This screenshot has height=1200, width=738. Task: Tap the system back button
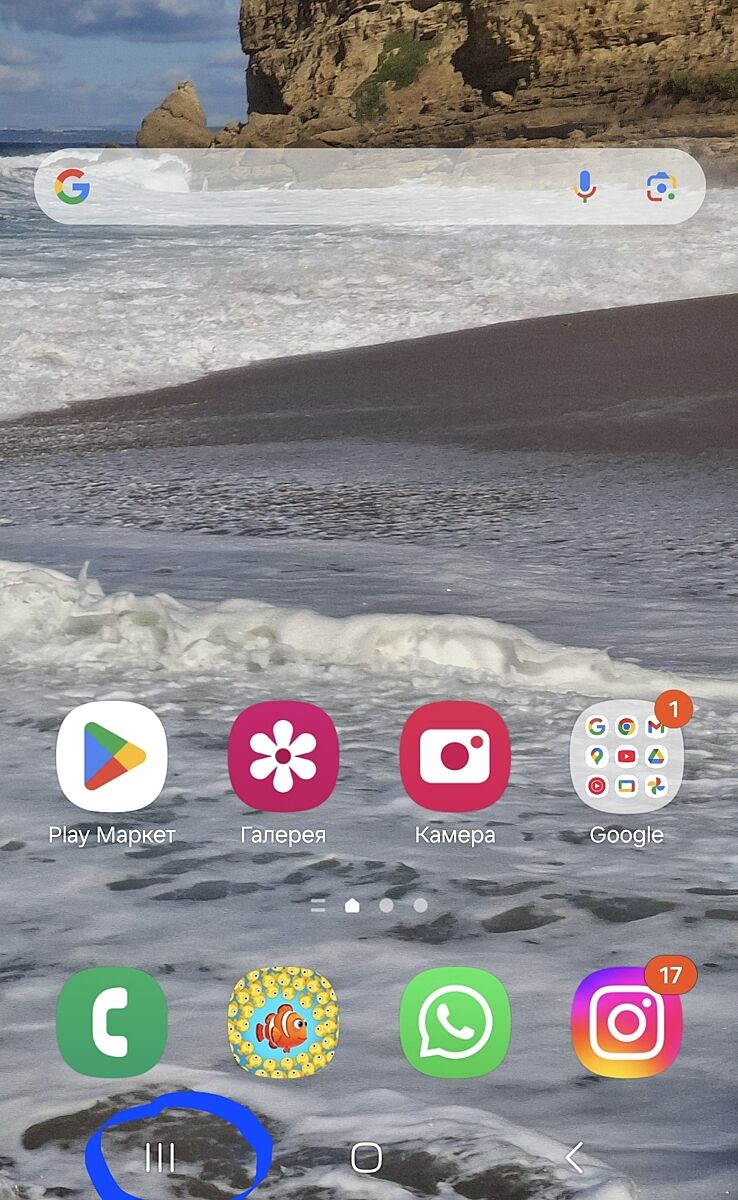tap(574, 1158)
